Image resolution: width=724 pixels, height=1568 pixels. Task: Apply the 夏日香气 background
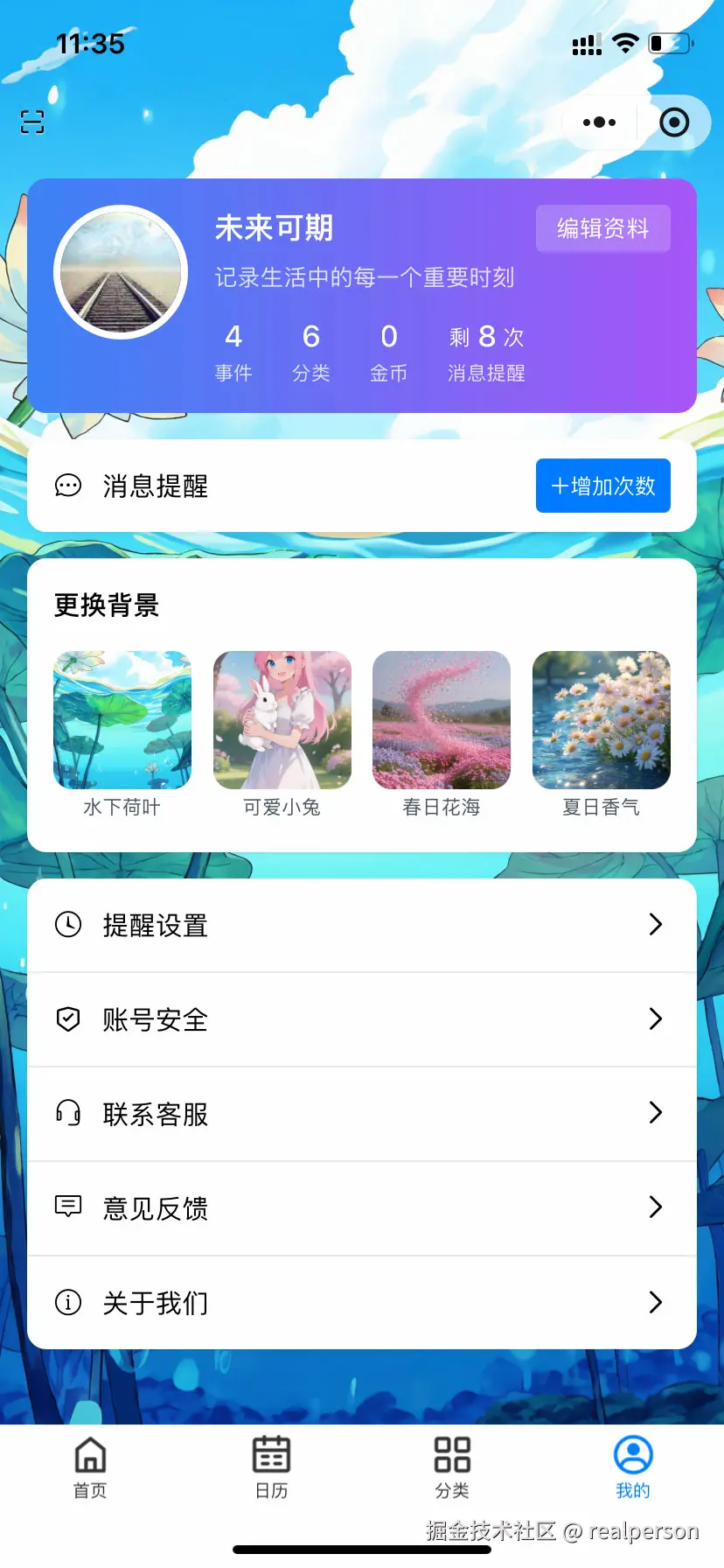coord(601,720)
